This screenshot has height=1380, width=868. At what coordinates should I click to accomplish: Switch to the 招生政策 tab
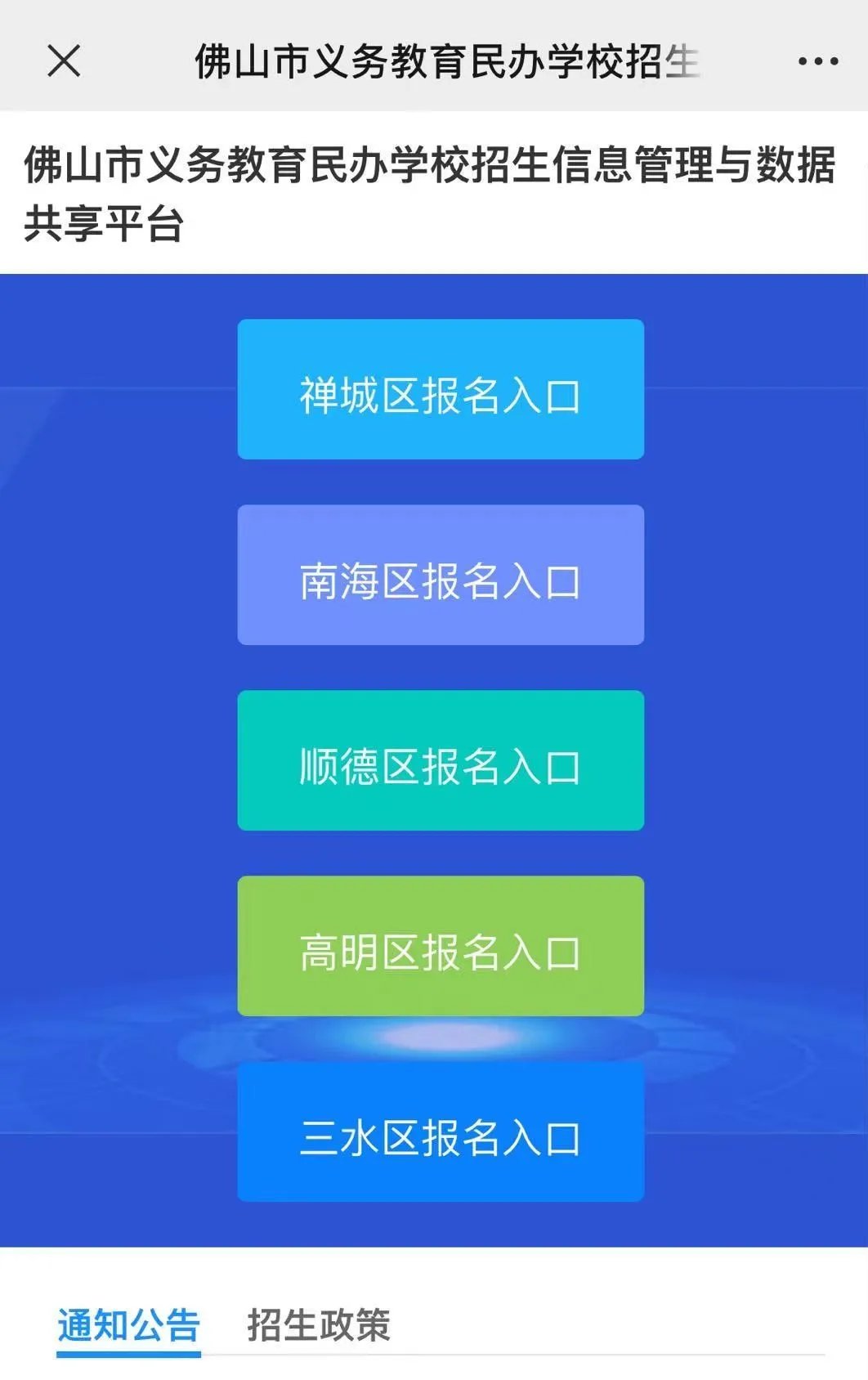click(x=319, y=1325)
